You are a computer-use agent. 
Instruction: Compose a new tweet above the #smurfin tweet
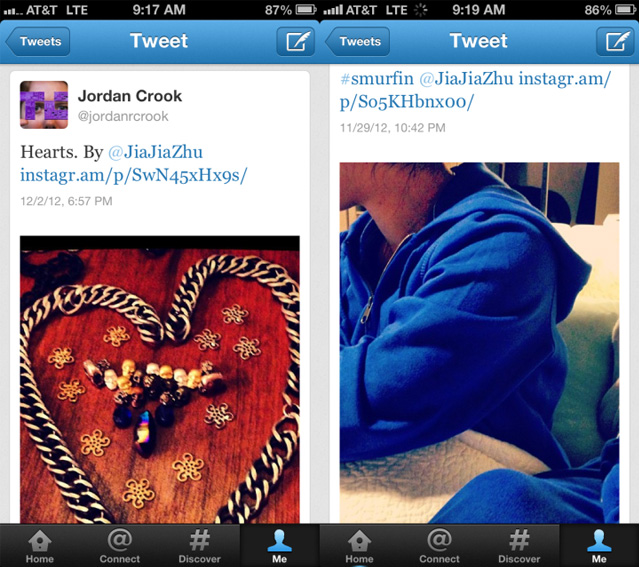[615, 42]
